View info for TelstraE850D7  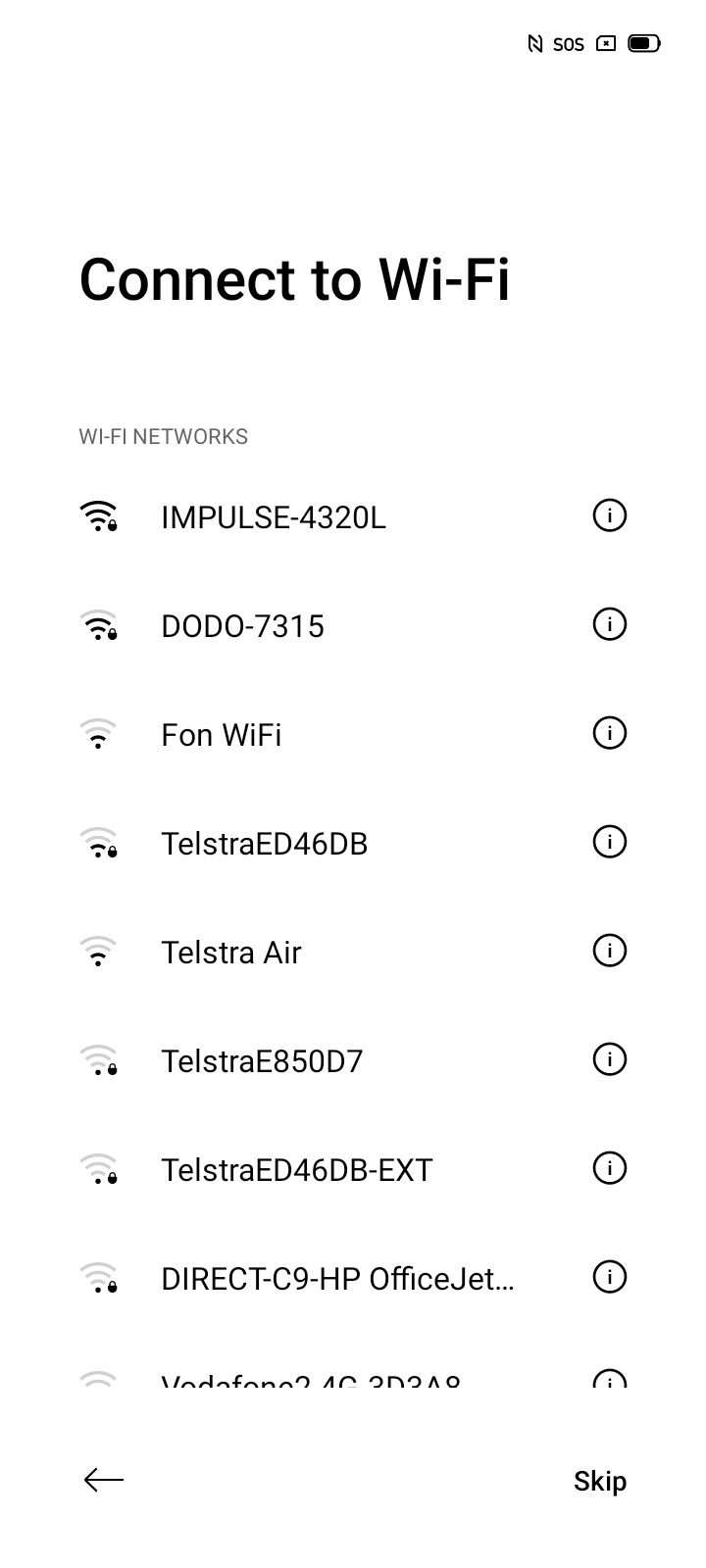[x=610, y=1058]
